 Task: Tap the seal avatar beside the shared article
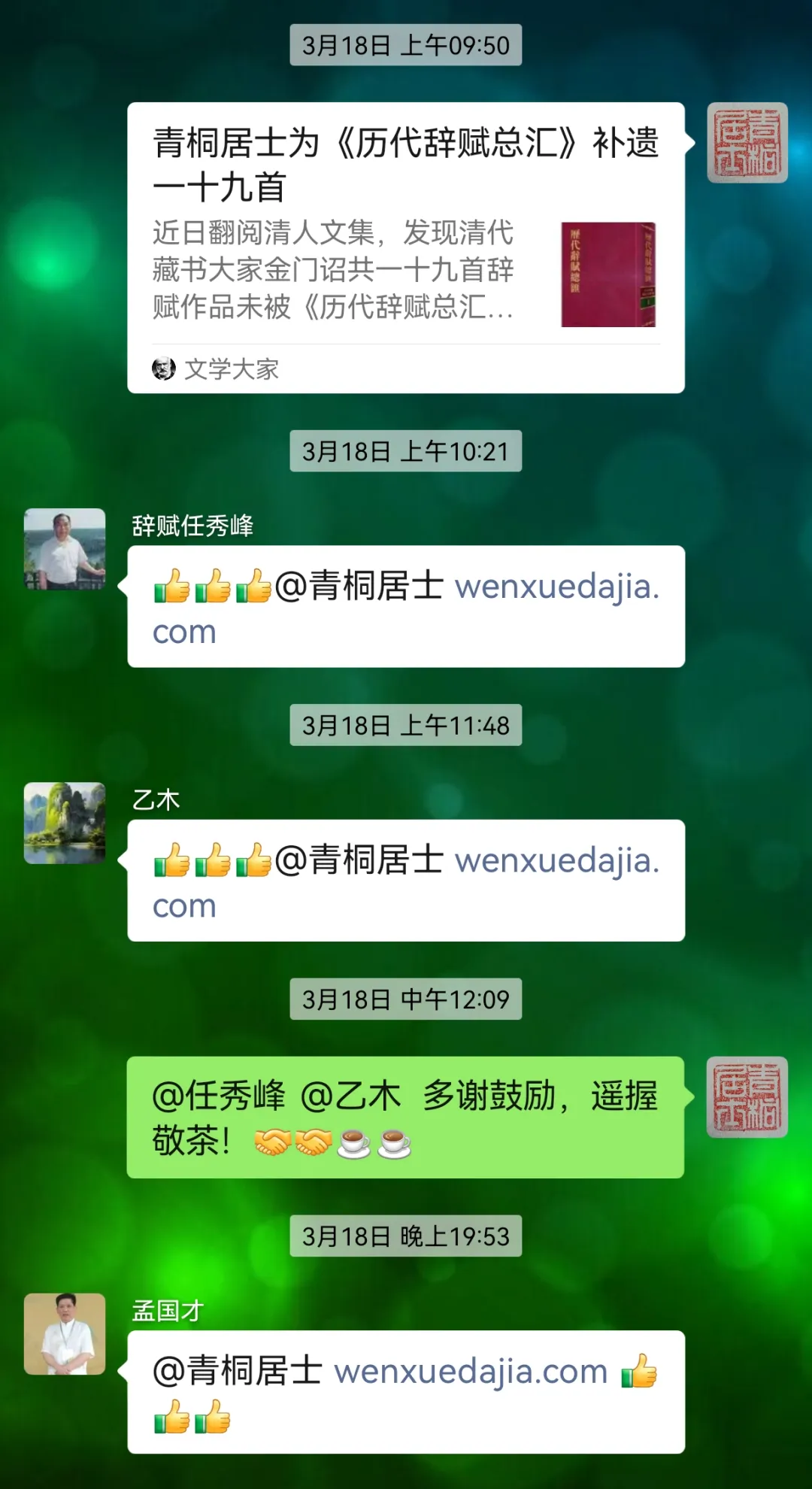coord(747,143)
